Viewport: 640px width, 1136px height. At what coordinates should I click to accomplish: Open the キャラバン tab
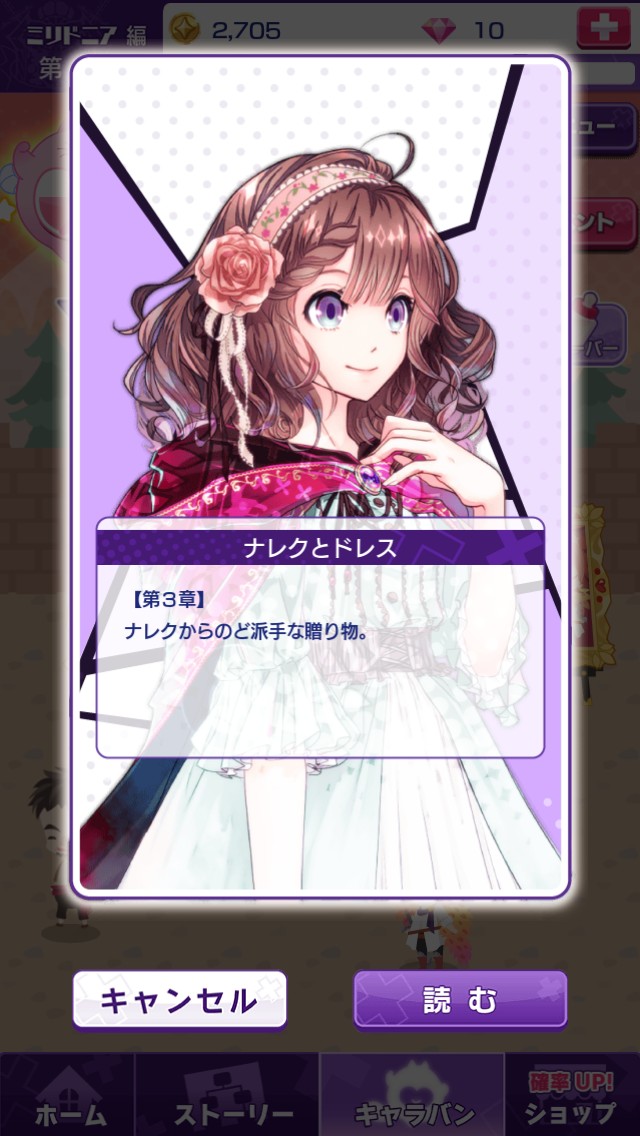pos(412,1095)
